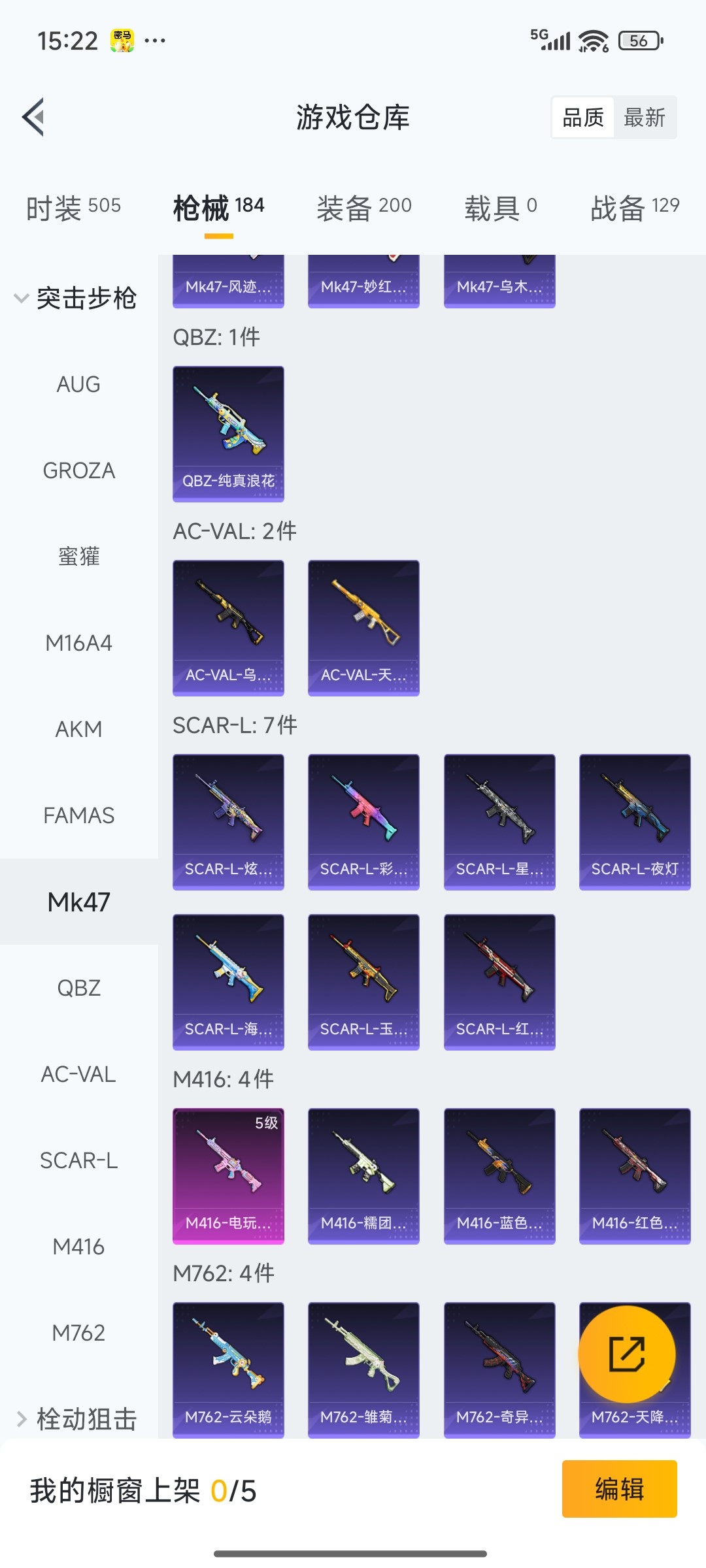Select GROZA in the weapon list

[x=78, y=470]
